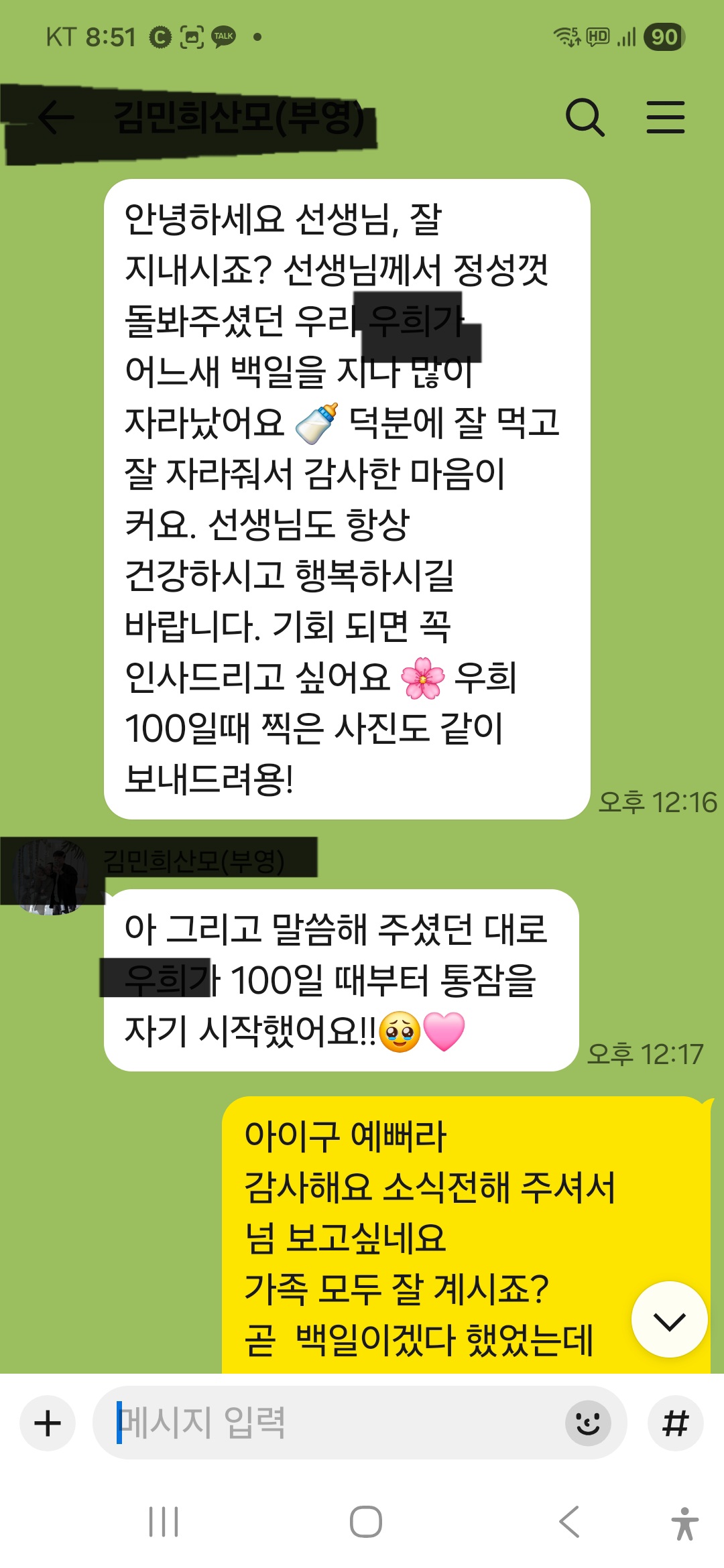Tap the system back button
This screenshot has width=724, height=1568.
[569, 1522]
